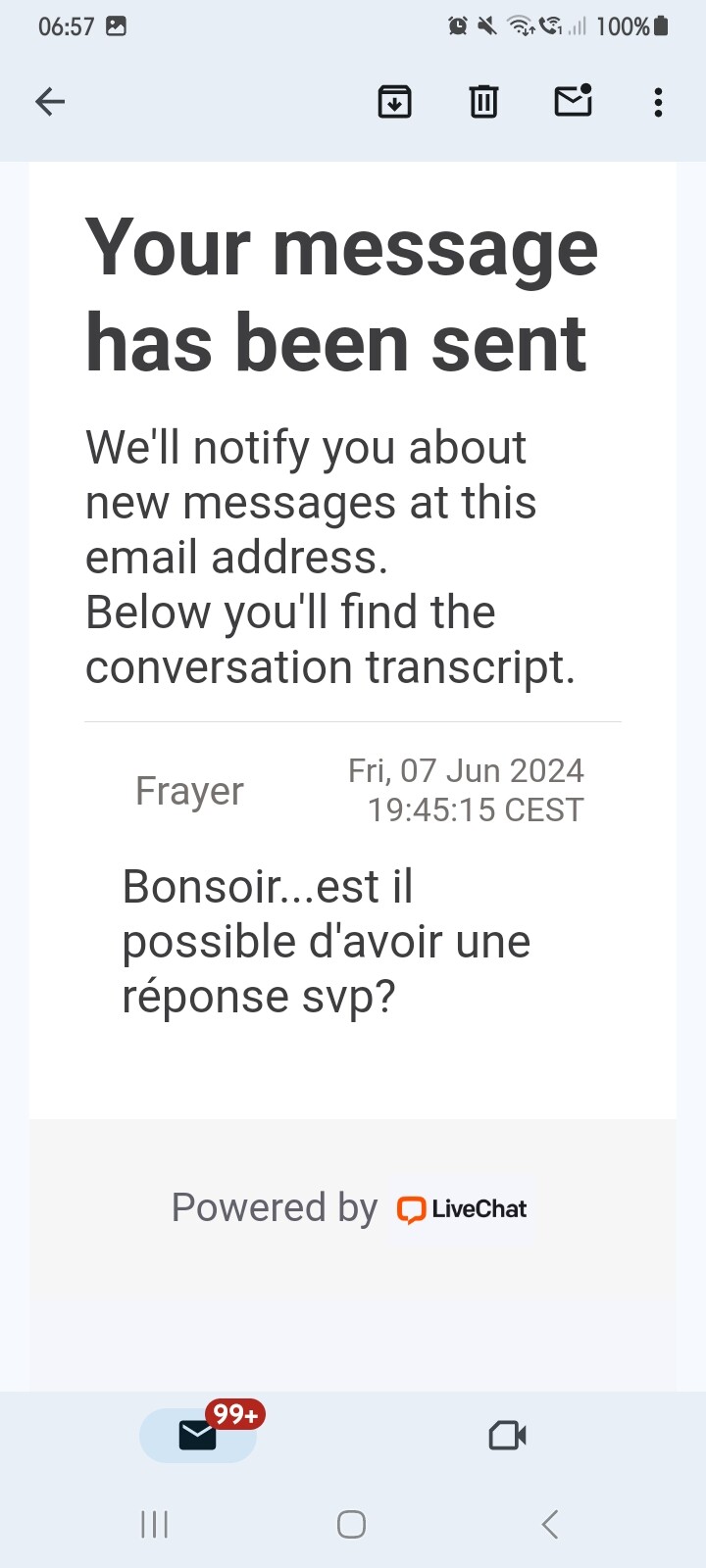The height and width of the screenshot is (1568, 706).
Task: Open the overflow menu
Action: (658, 102)
